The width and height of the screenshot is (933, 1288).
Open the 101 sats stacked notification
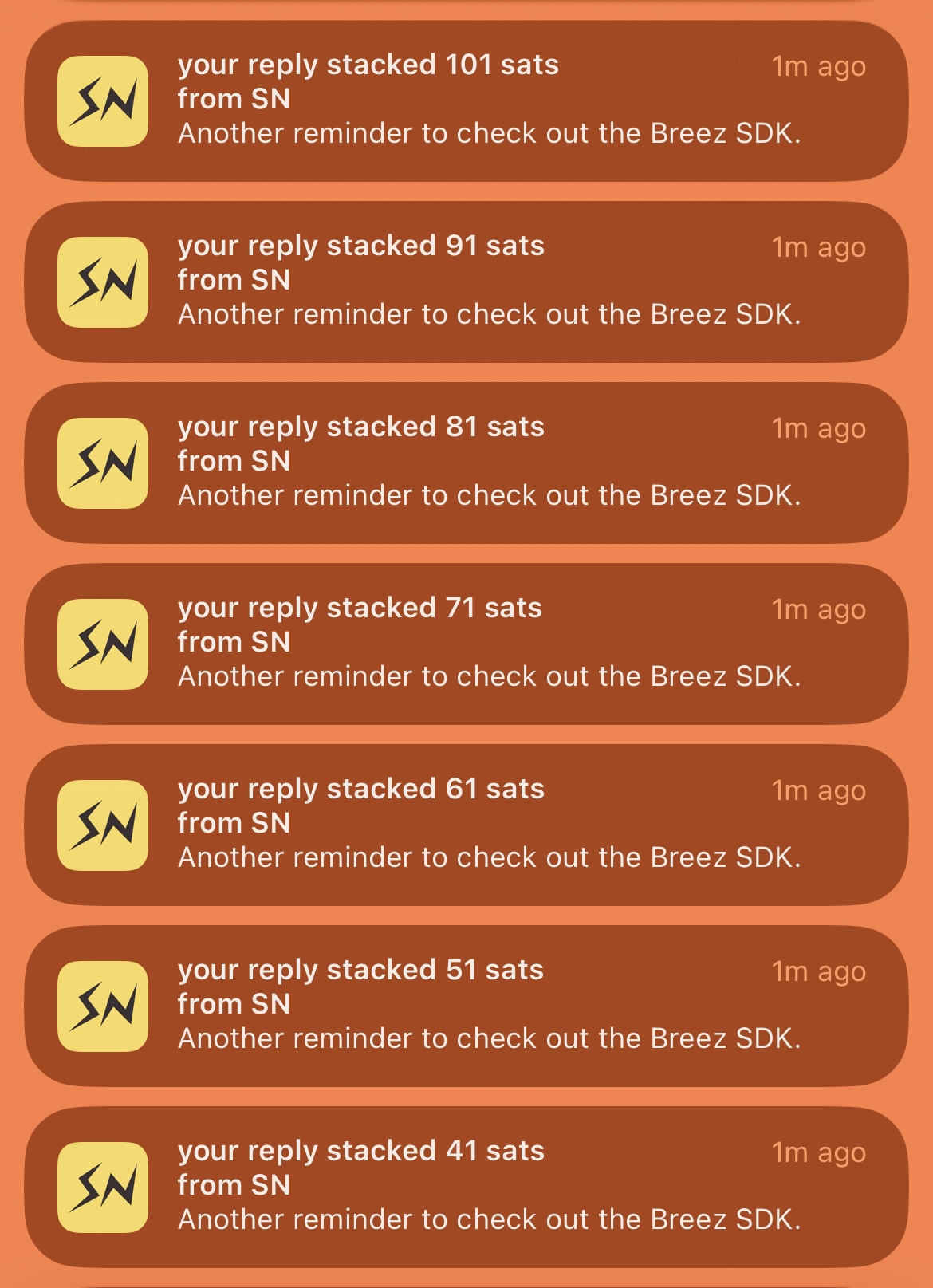pyautogui.click(x=467, y=101)
